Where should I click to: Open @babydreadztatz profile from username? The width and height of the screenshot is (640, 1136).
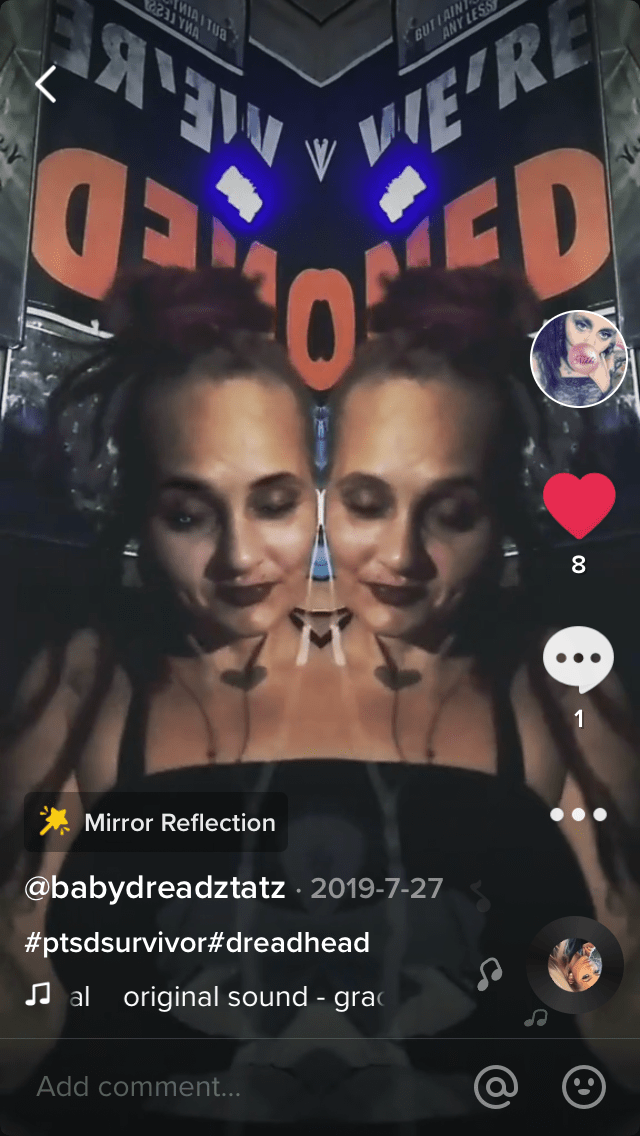[155, 888]
